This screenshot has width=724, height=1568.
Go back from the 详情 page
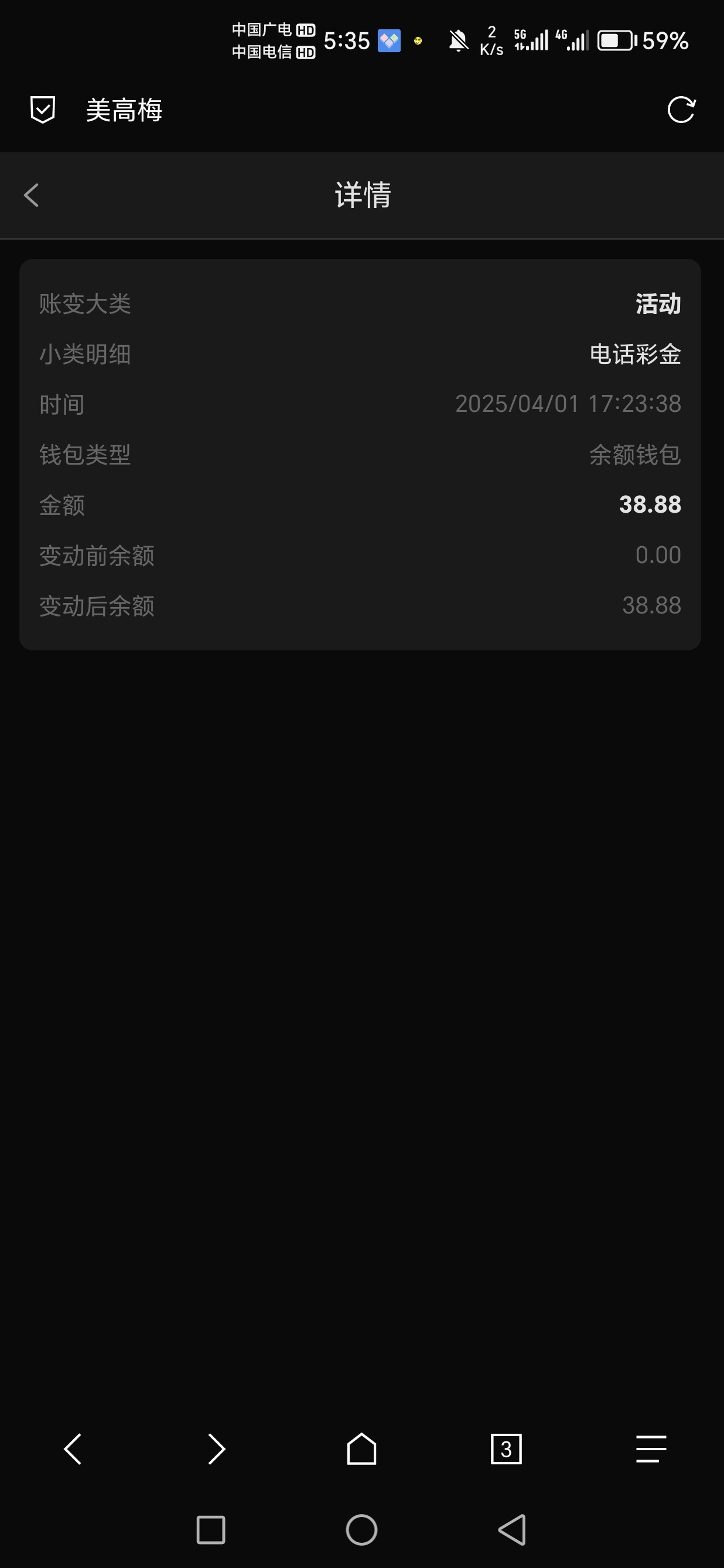pos(32,195)
